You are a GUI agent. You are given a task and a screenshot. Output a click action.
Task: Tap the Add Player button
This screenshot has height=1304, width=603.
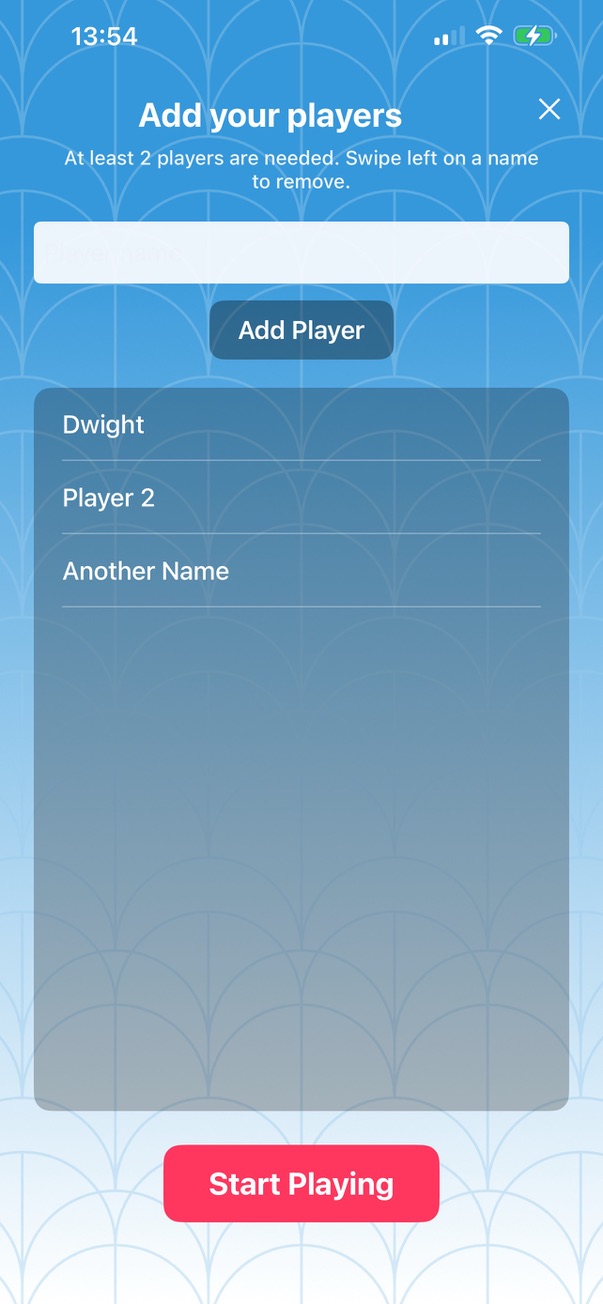click(301, 330)
